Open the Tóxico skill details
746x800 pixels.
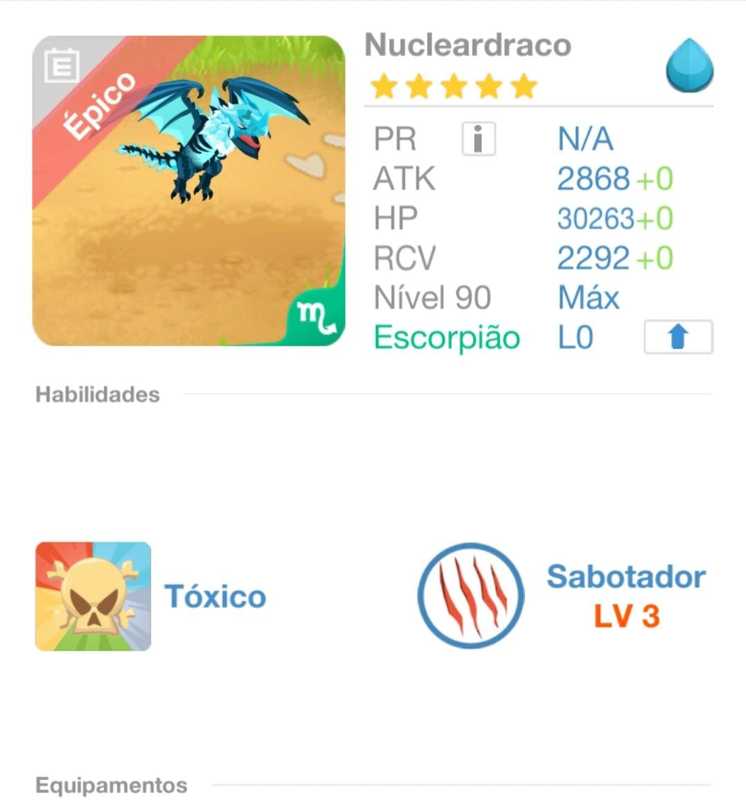(x=93, y=596)
